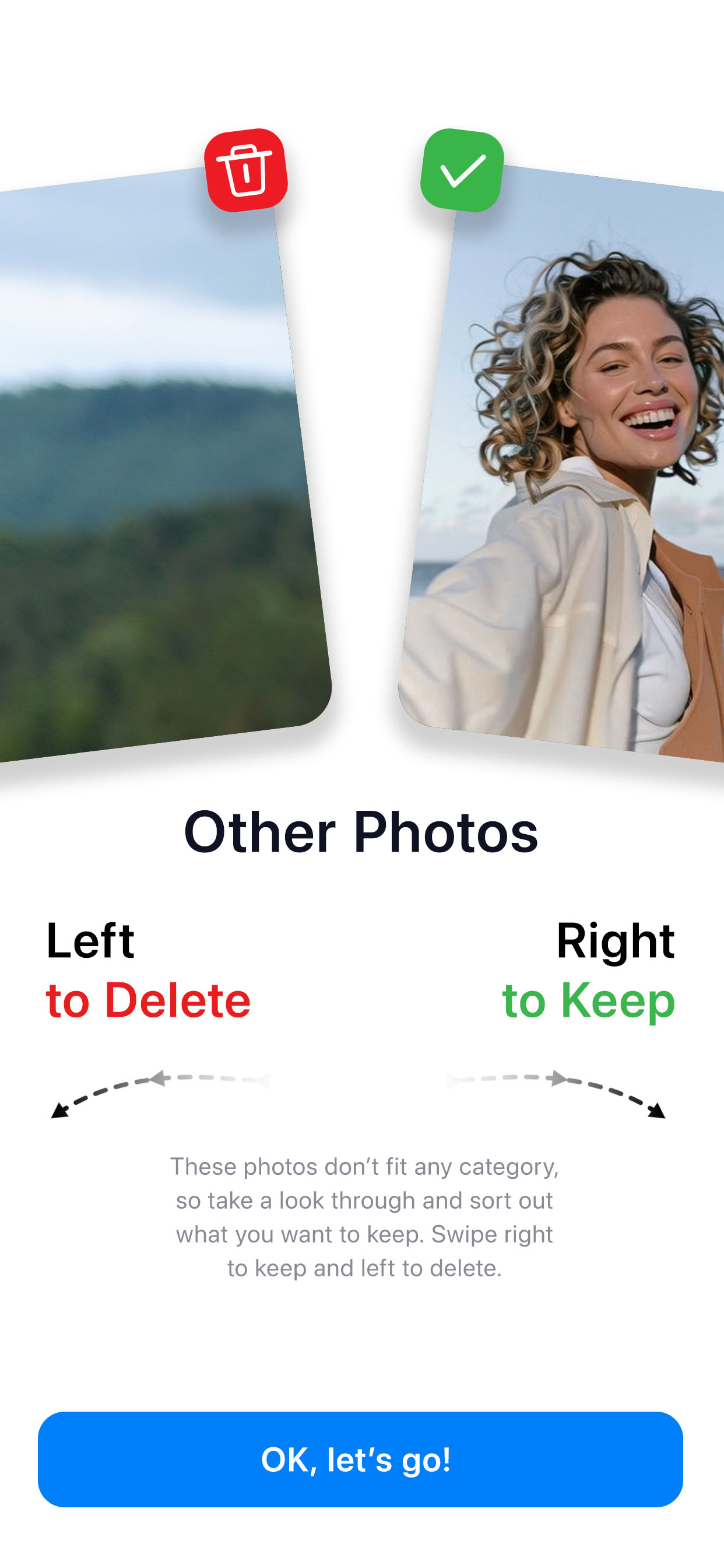The height and width of the screenshot is (1568, 724).
Task: Tap the OK, let's go! button
Action: click(360, 1459)
